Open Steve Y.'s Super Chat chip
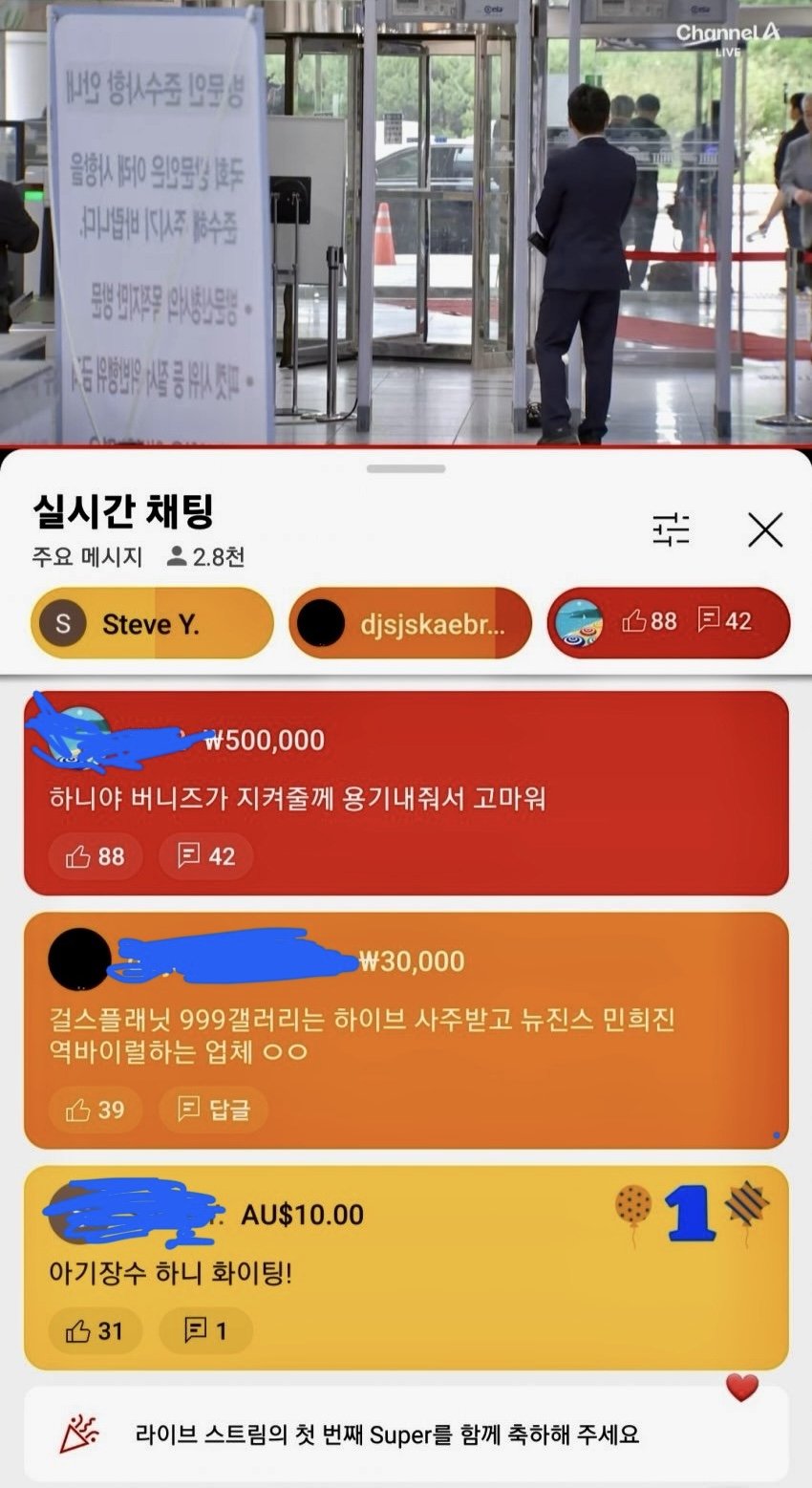812x1488 pixels. coord(152,623)
